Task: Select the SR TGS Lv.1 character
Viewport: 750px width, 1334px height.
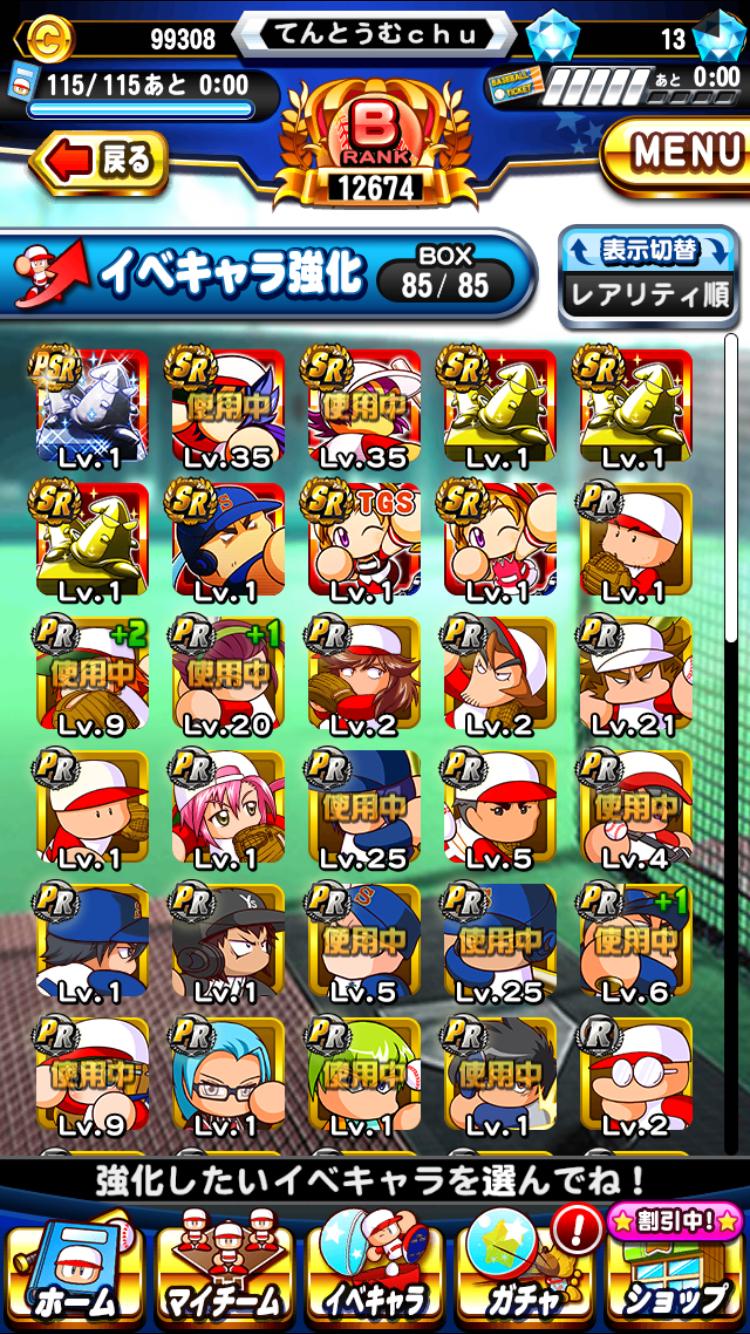Action: 364,542
